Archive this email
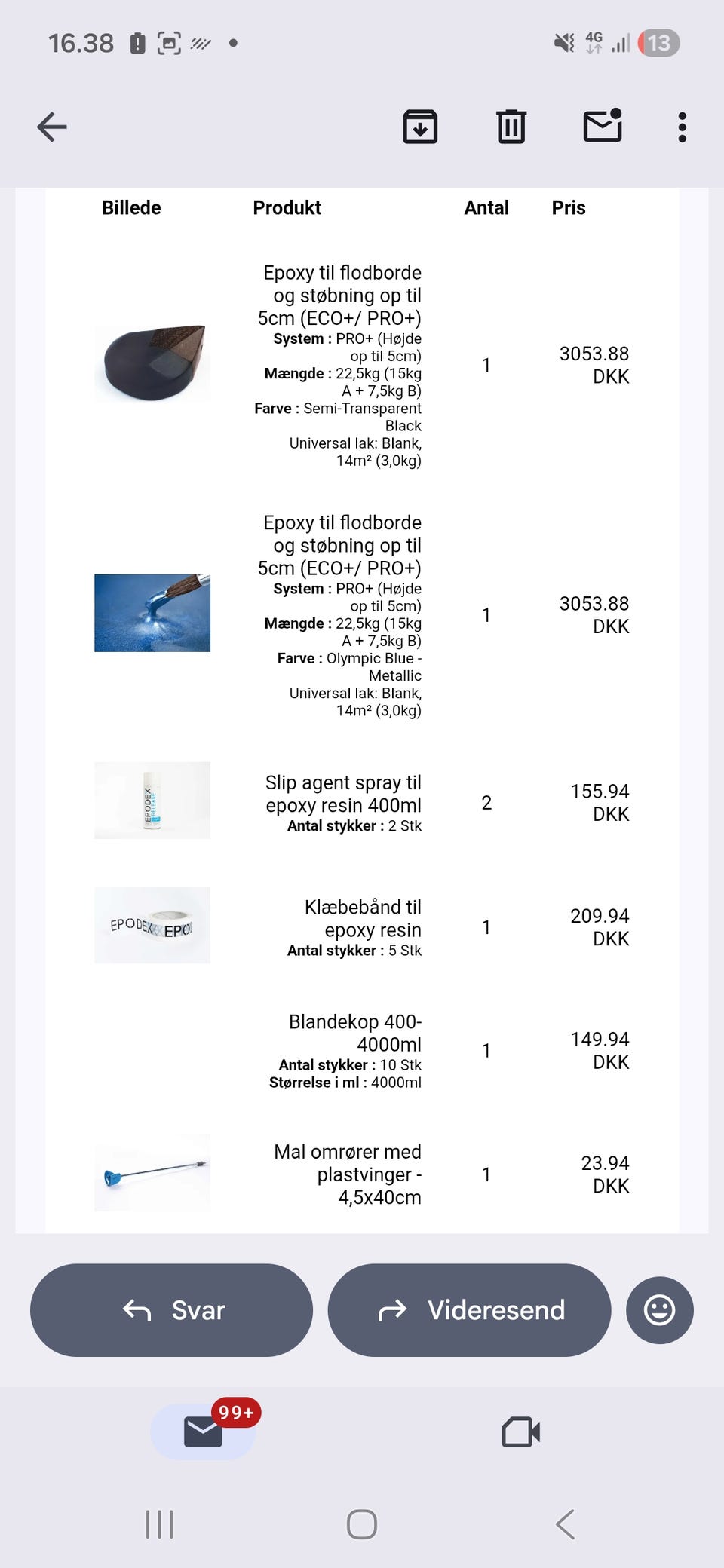 [420, 127]
